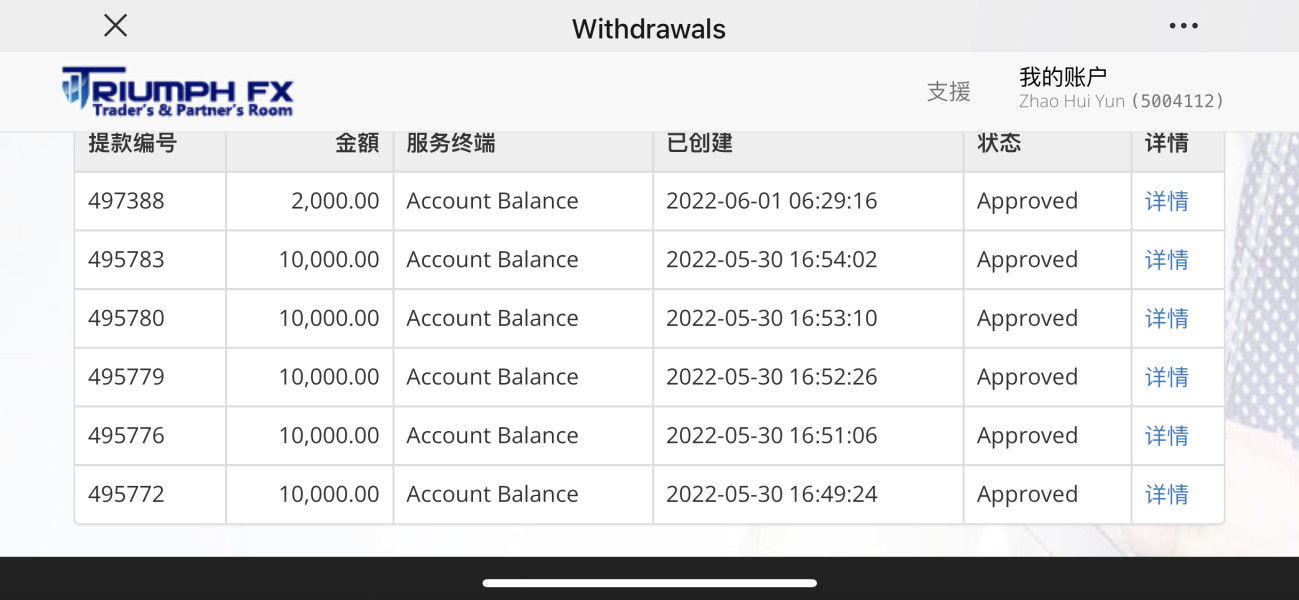View 详情 for withdrawal 495780
The height and width of the screenshot is (600, 1299).
point(1166,318)
